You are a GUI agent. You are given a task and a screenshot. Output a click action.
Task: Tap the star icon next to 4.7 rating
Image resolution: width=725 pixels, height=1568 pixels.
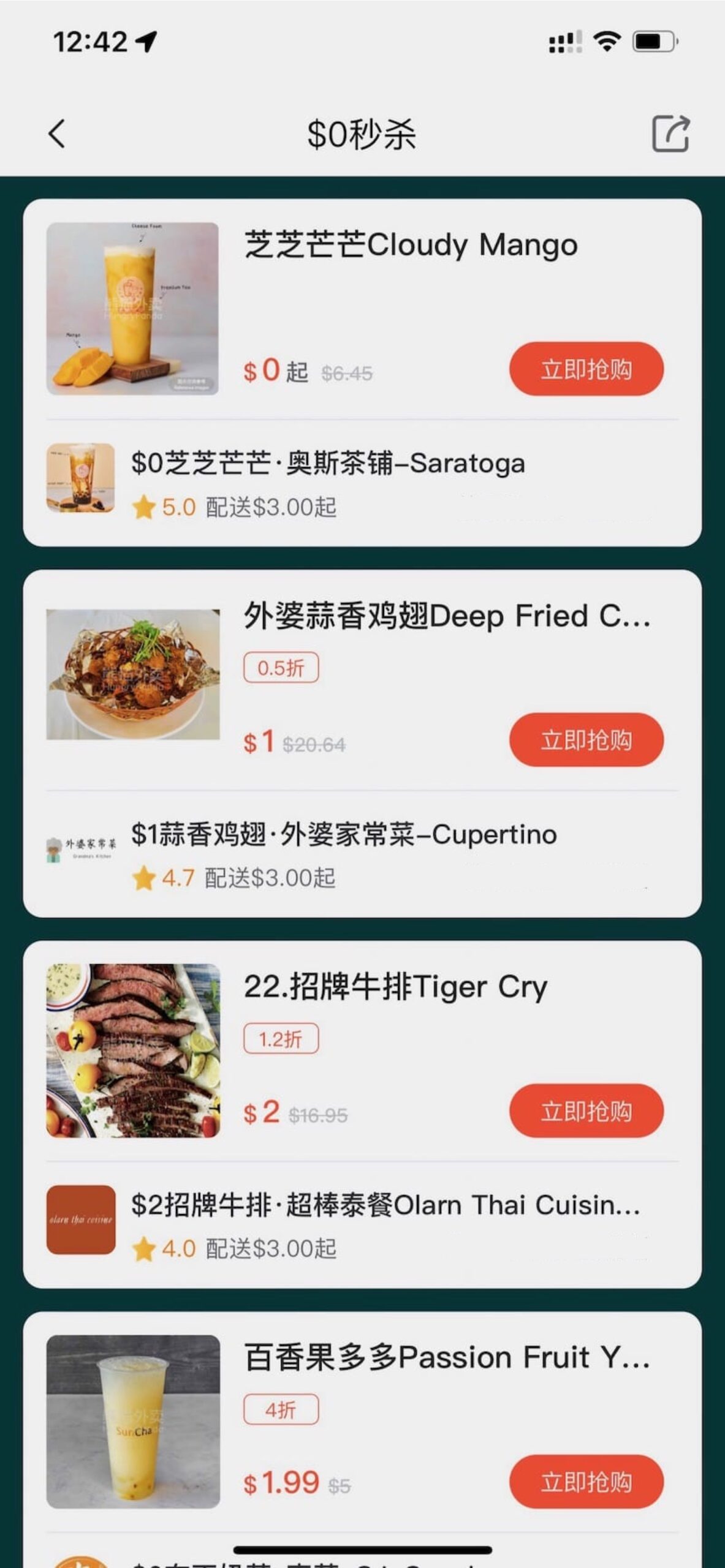pyautogui.click(x=145, y=878)
